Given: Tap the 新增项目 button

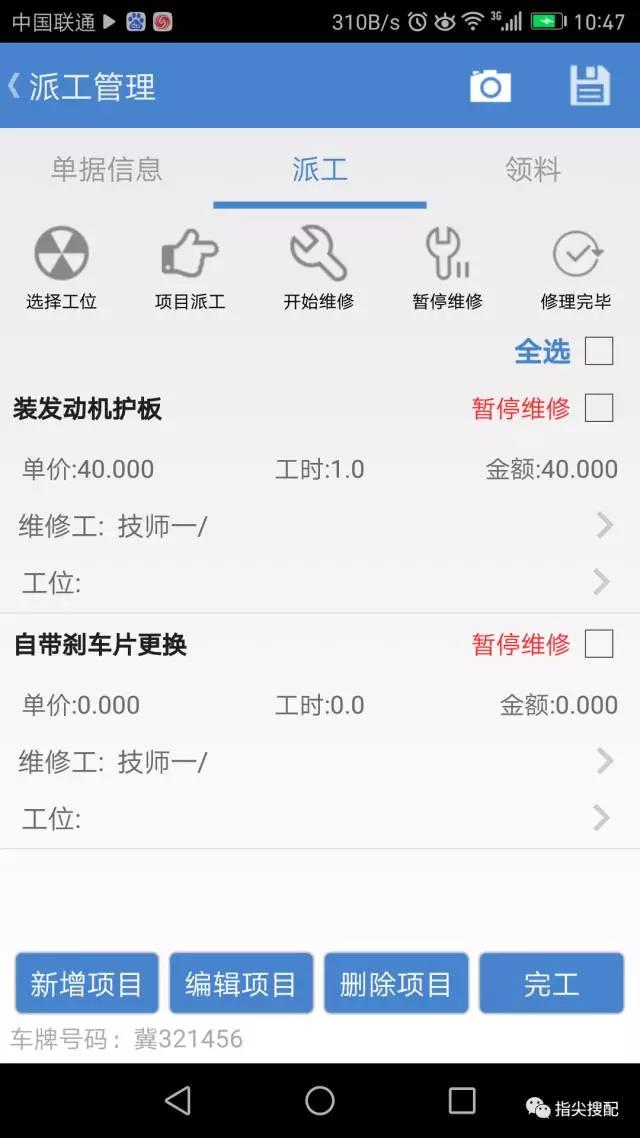Looking at the screenshot, I should pyautogui.click(x=87, y=983).
